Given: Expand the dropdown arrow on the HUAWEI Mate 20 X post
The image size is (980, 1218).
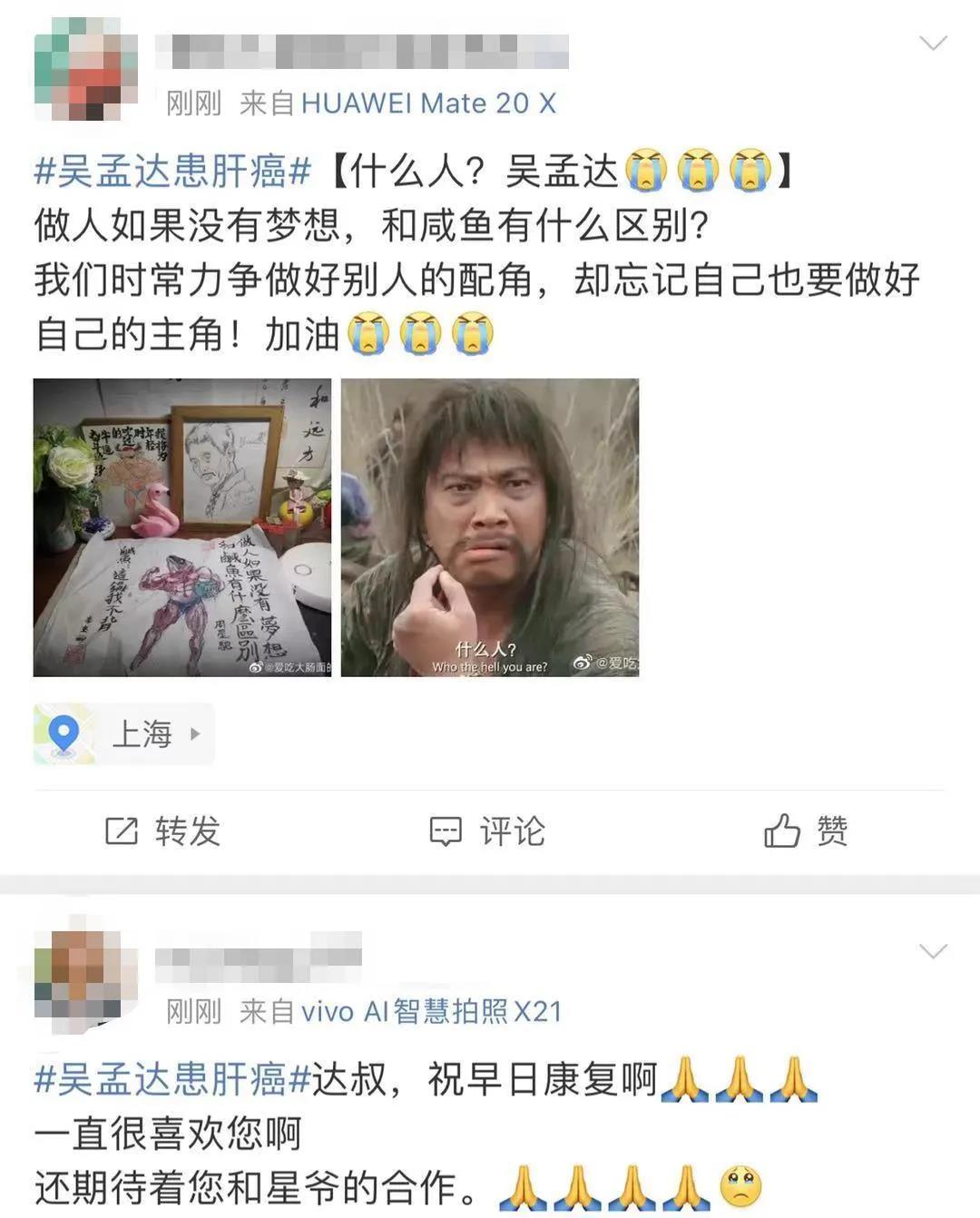Looking at the screenshot, I should click(933, 44).
